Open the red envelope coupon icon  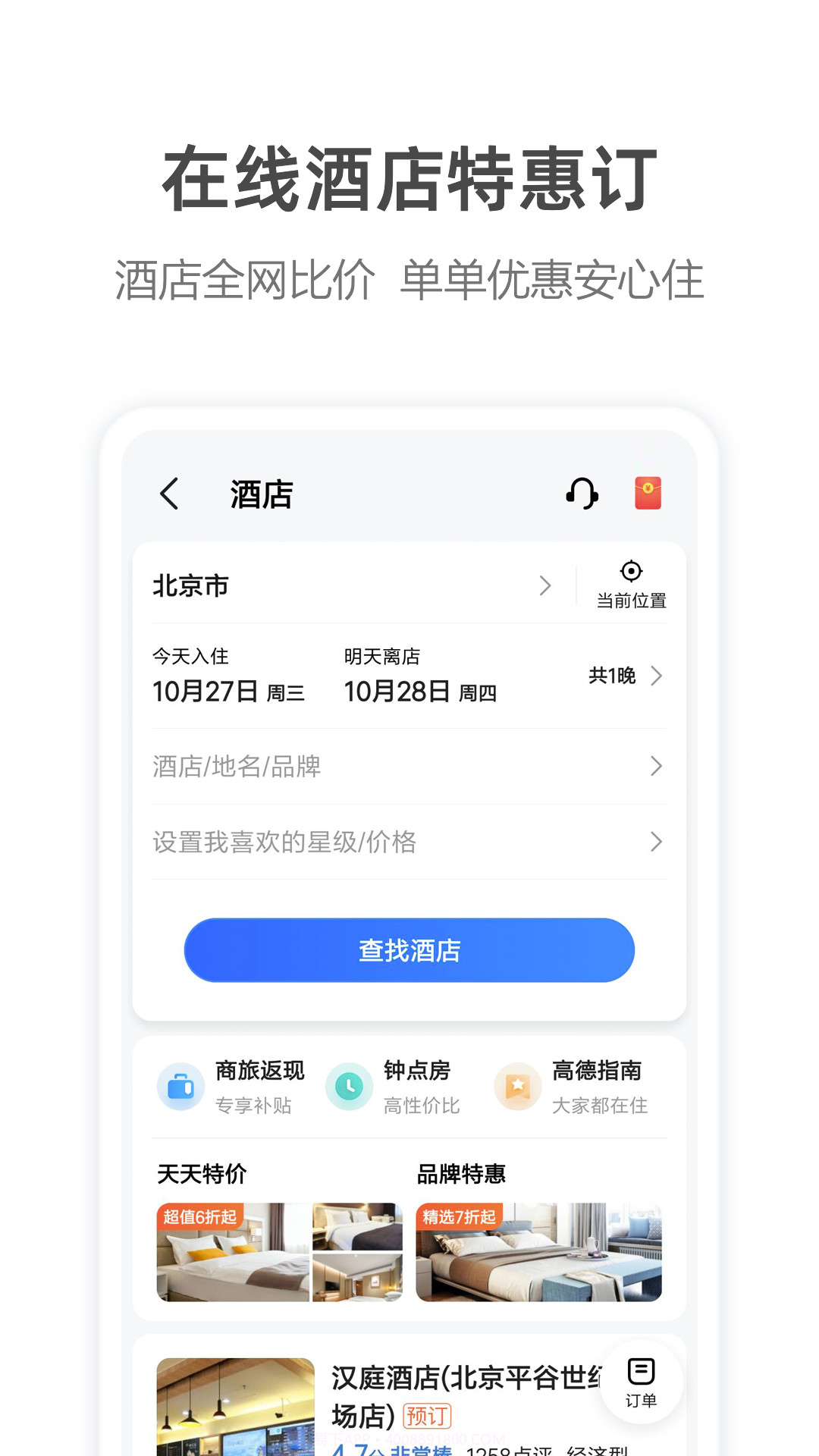[648, 493]
